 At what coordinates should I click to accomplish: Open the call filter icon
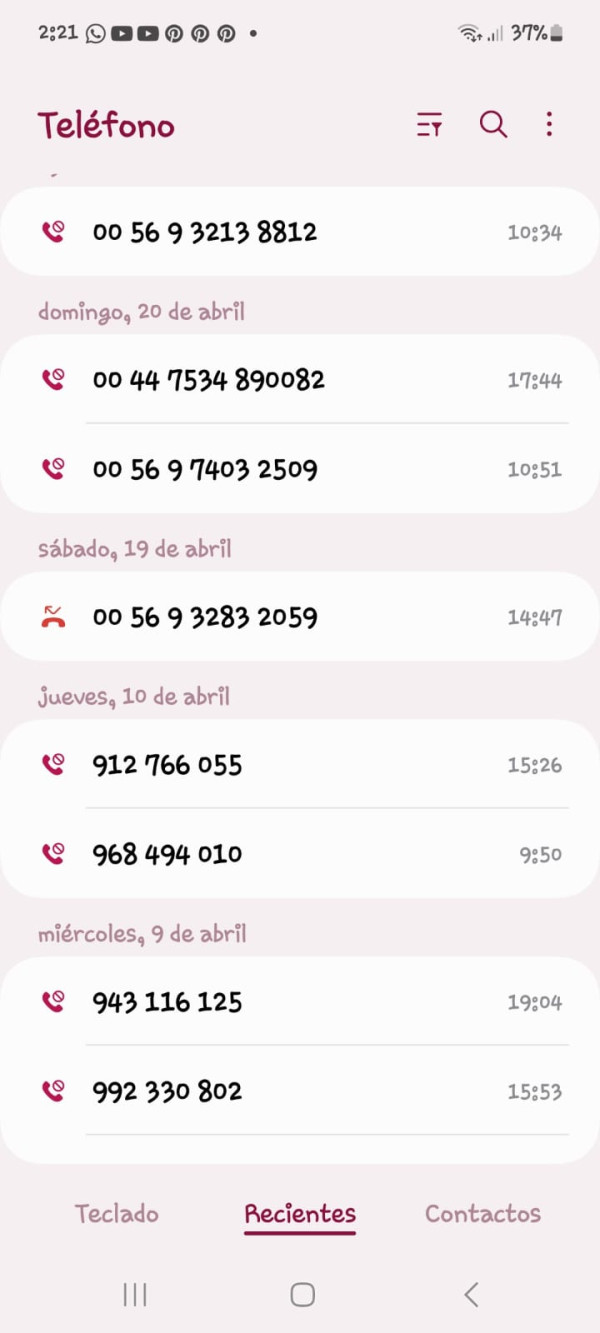pos(429,125)
